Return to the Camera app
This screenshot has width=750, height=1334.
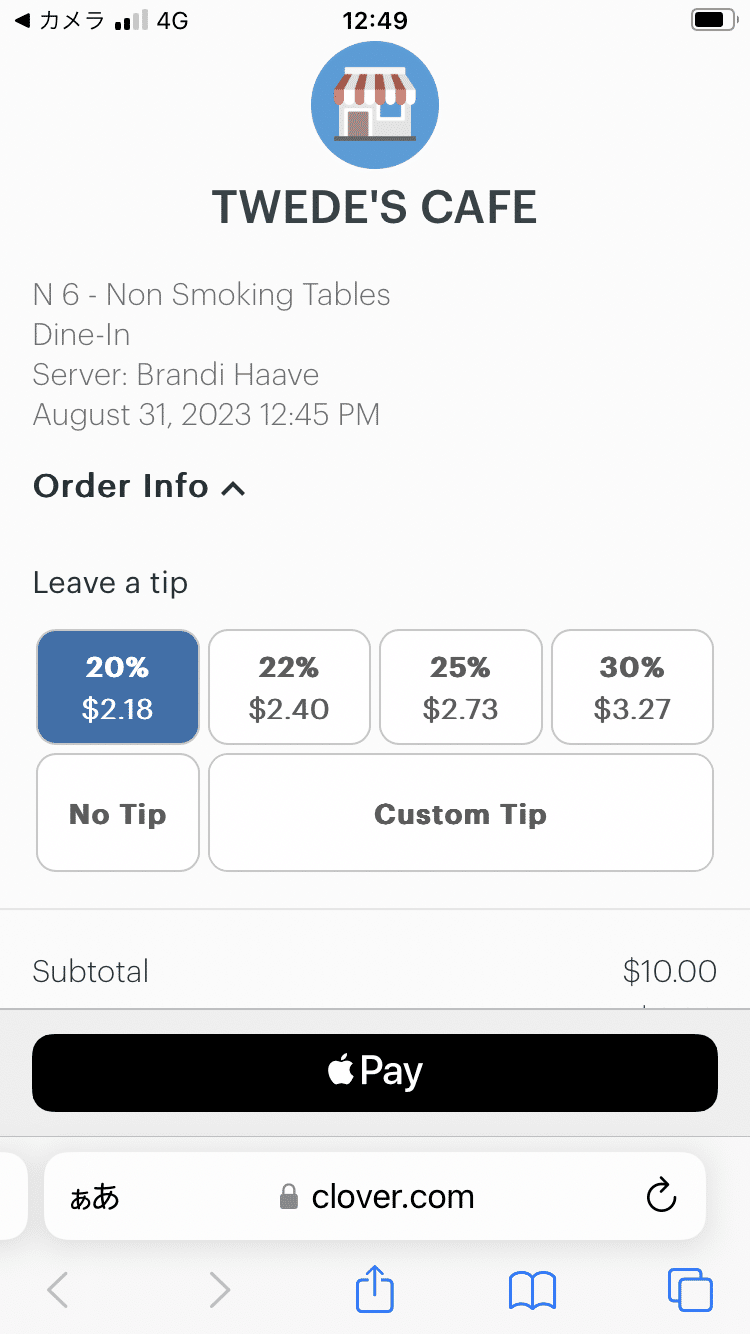60,21
